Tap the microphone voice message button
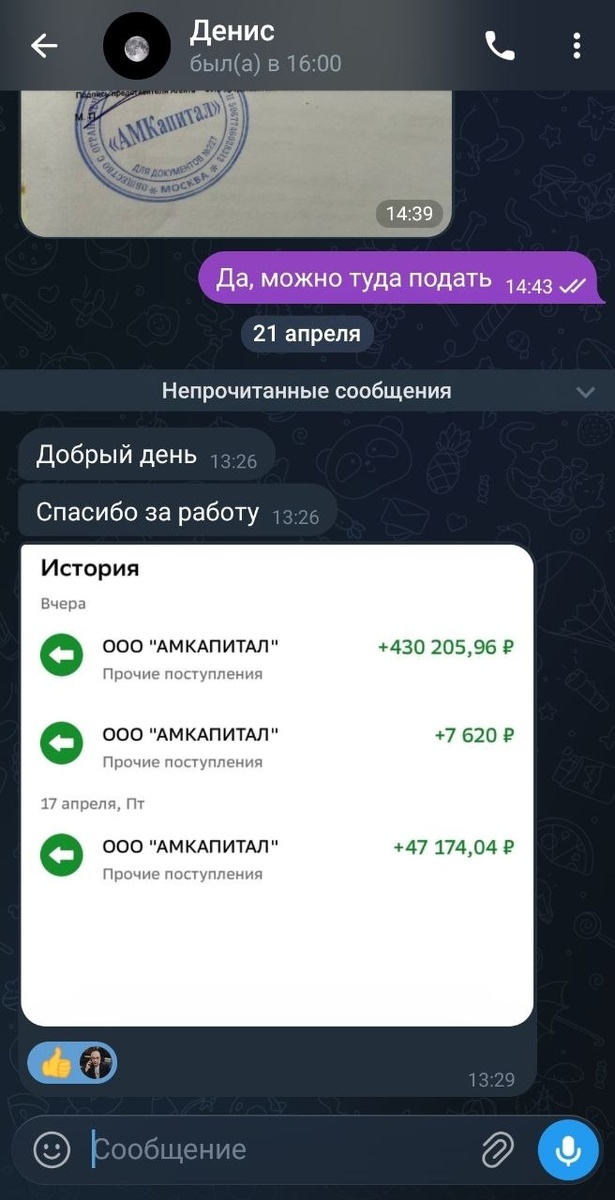This screenshot has height=1200, width=615. (568, 1149)
